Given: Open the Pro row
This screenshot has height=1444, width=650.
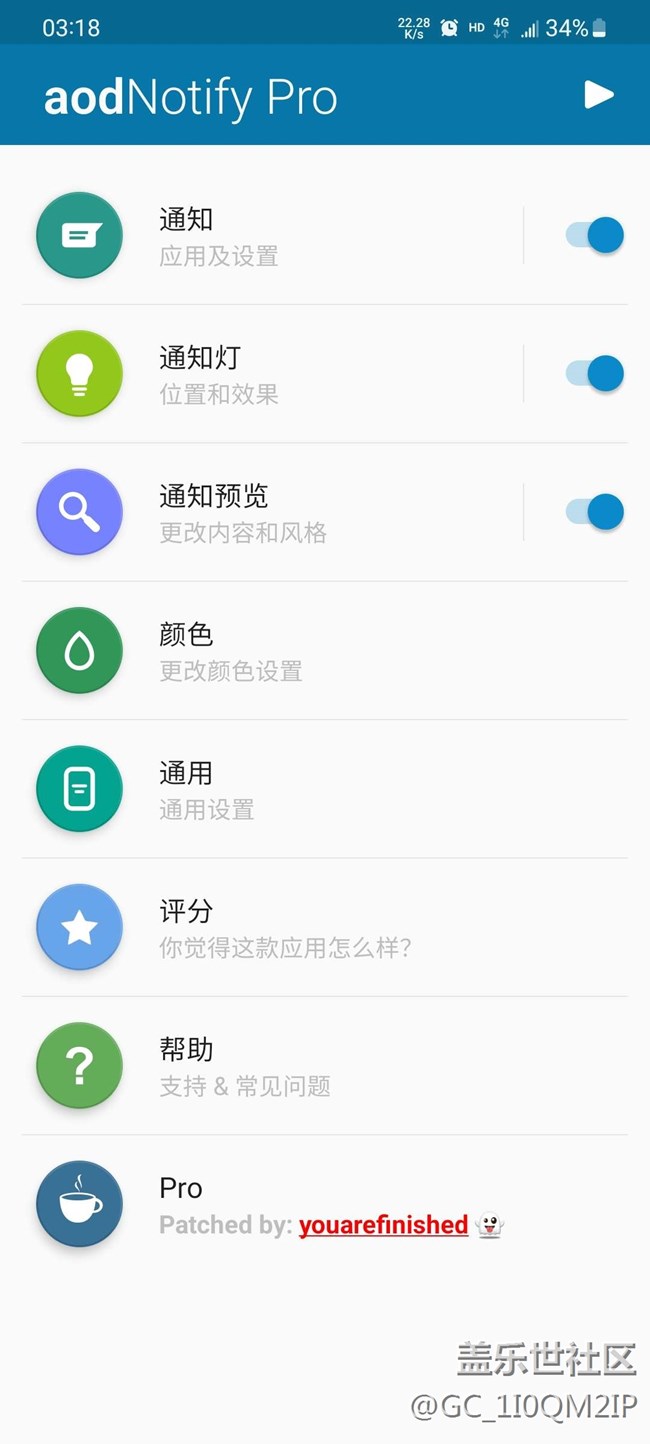Looking at the screenshot, I should [x=300, y=1204].
